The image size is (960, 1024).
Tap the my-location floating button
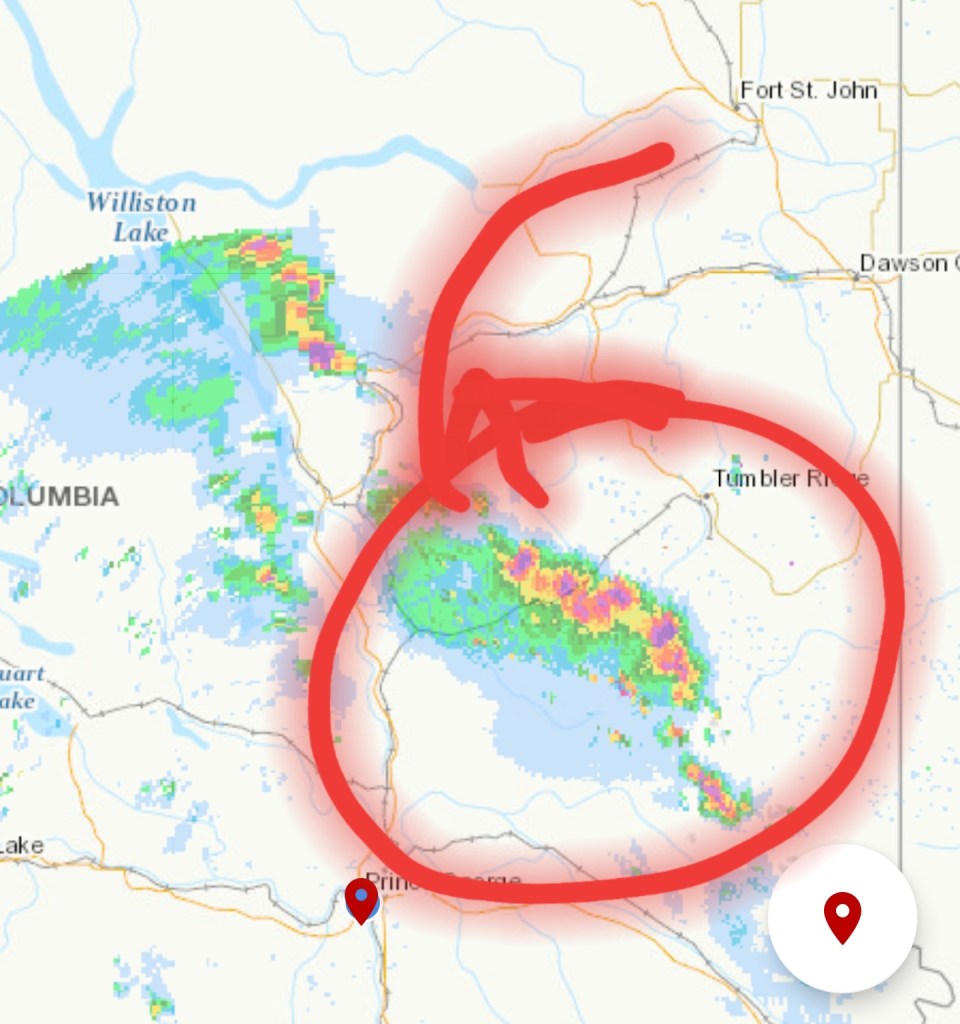point(842,918)
